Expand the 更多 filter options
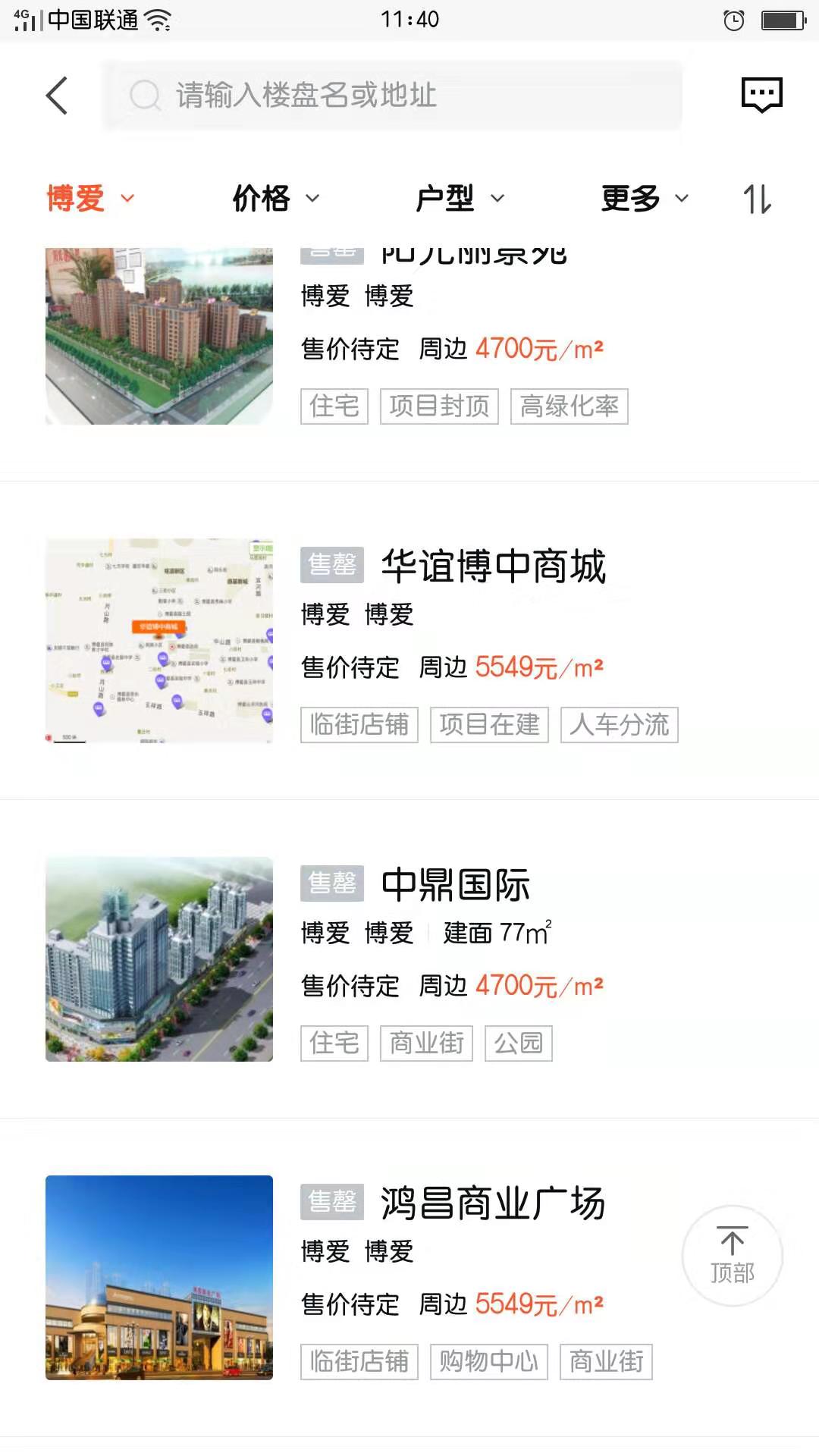819x1456 pixels. (x=645, y=199)
